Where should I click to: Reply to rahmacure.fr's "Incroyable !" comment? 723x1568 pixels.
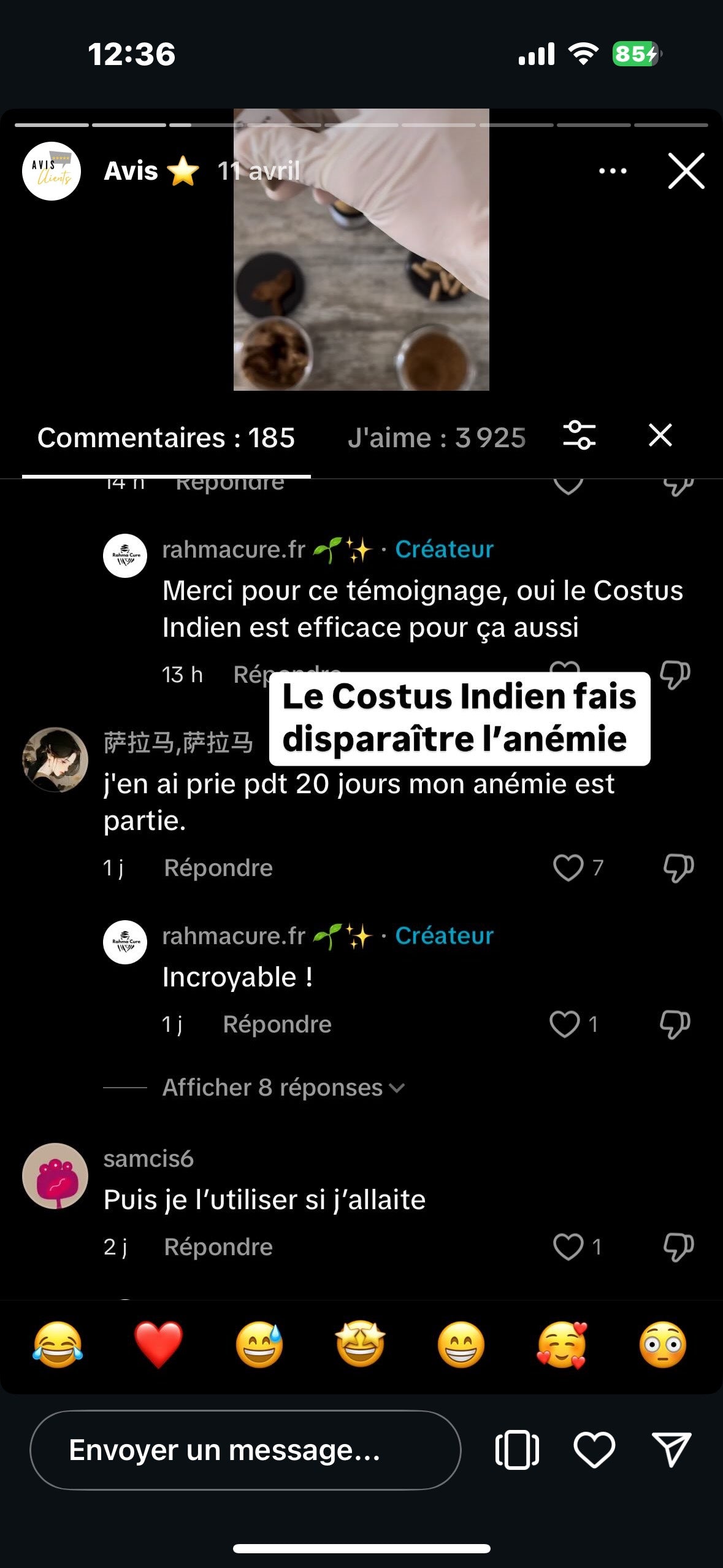[277, 1024]
